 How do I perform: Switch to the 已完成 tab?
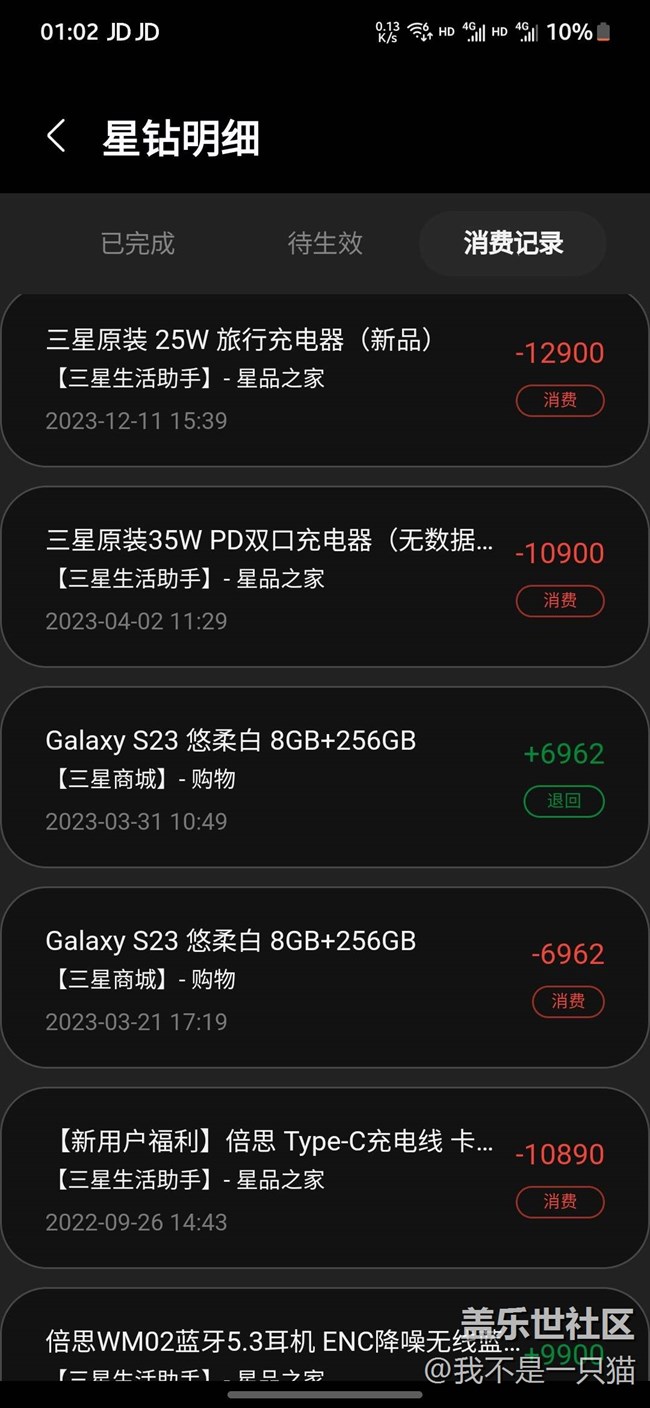coord(138,243)
